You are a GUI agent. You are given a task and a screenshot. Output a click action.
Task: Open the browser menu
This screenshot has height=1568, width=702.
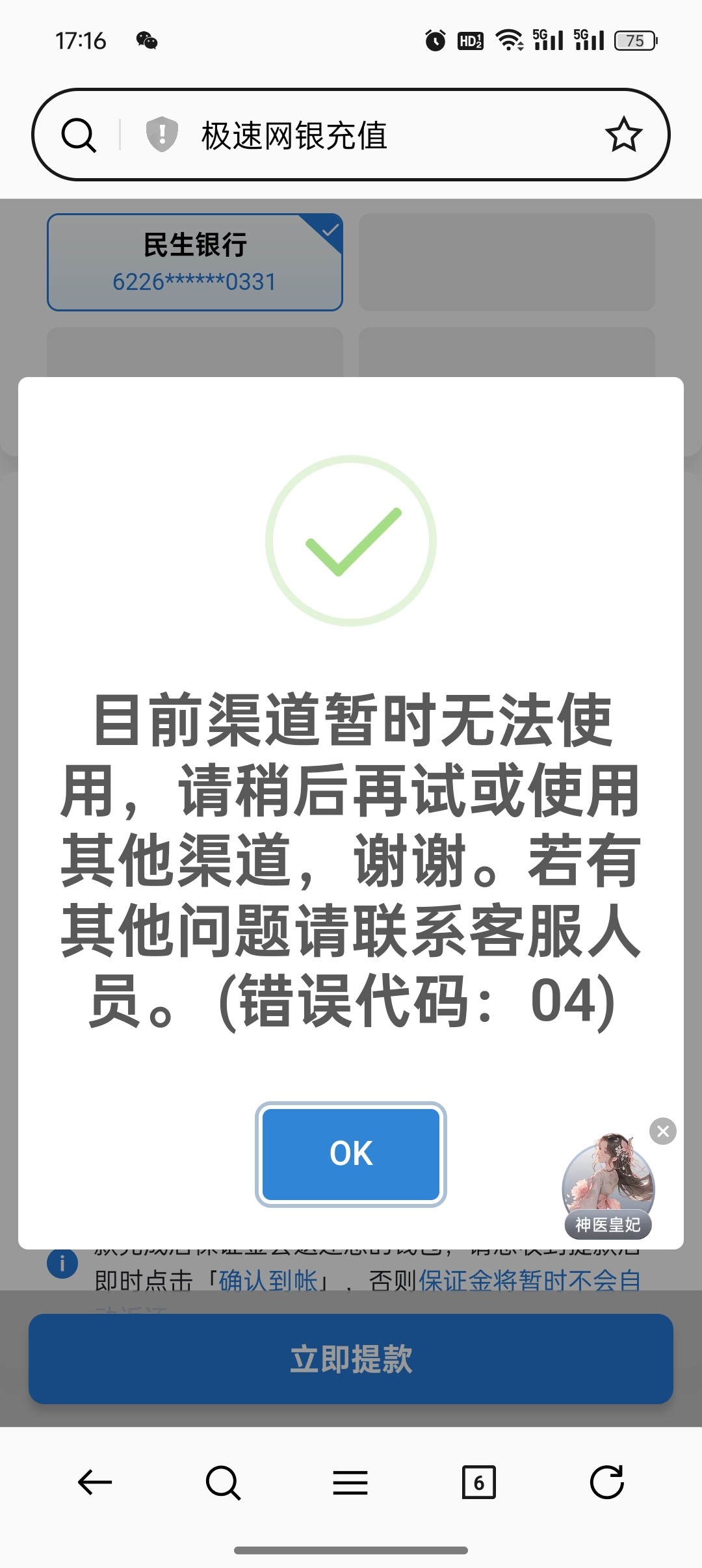pos(350,1483)
